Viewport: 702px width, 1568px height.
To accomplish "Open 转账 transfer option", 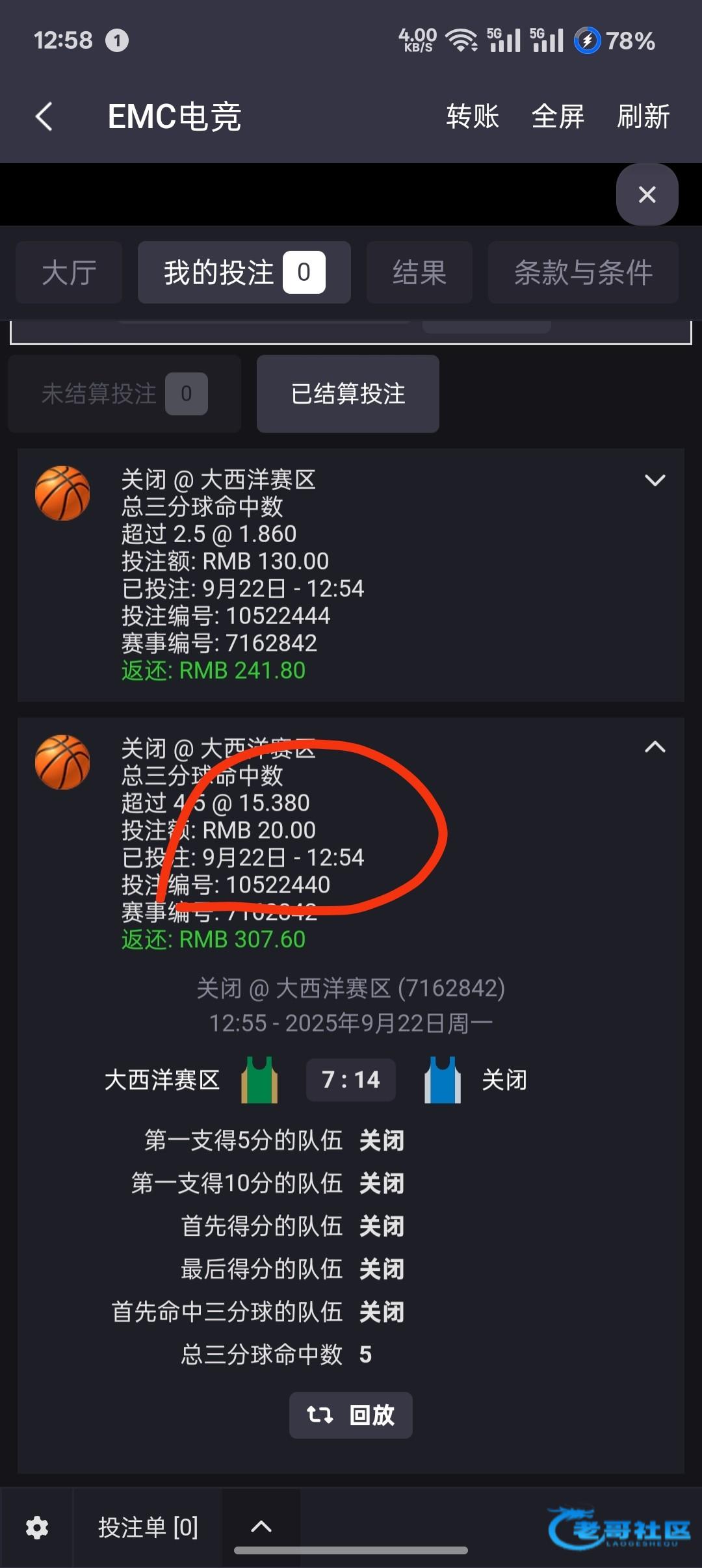I will click(473, 117).
